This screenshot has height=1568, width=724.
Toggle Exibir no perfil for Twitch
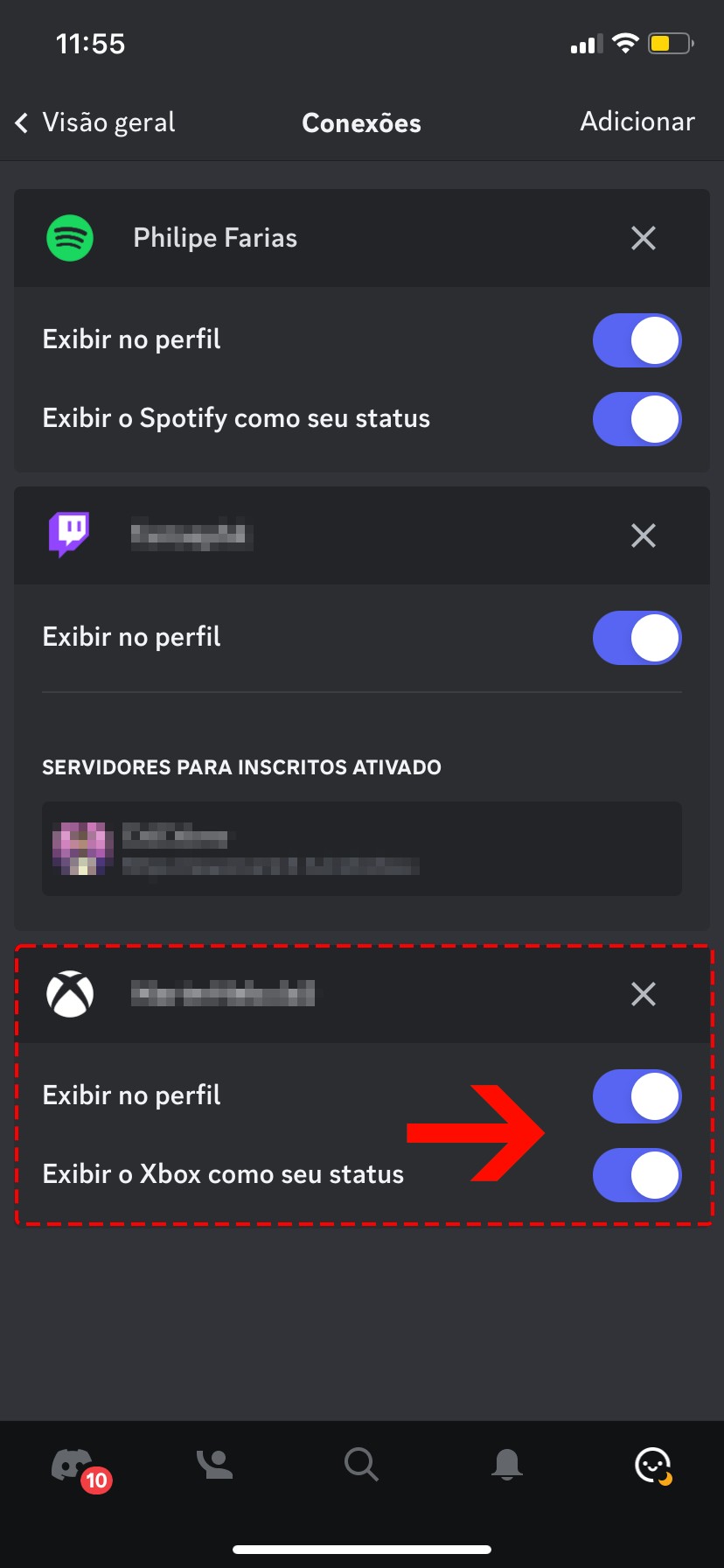click(637, 638)
